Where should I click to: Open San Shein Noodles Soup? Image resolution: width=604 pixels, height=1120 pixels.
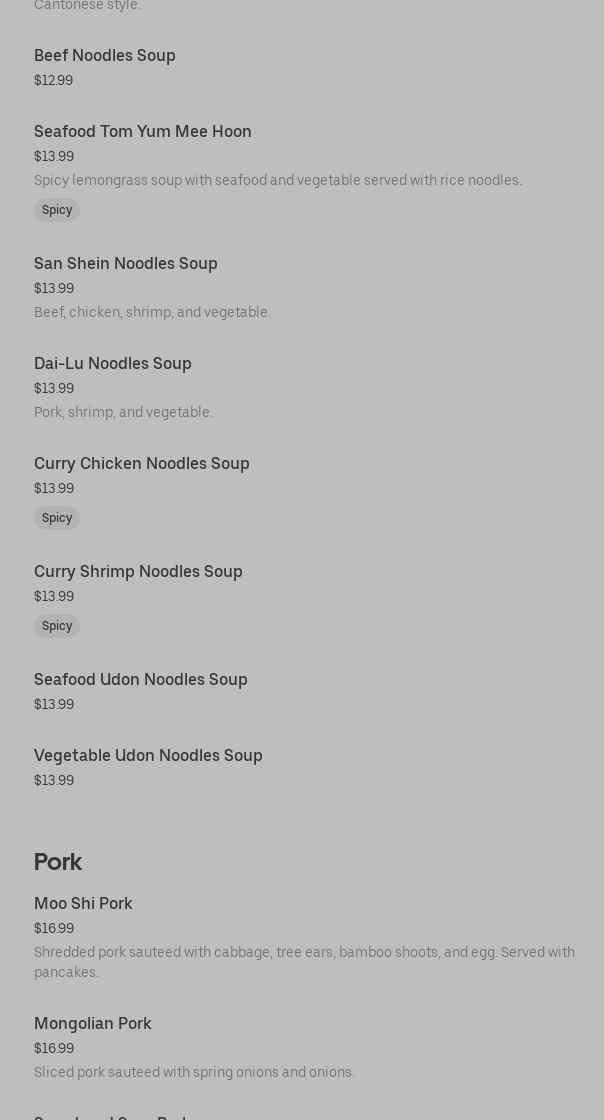point(126,264)
